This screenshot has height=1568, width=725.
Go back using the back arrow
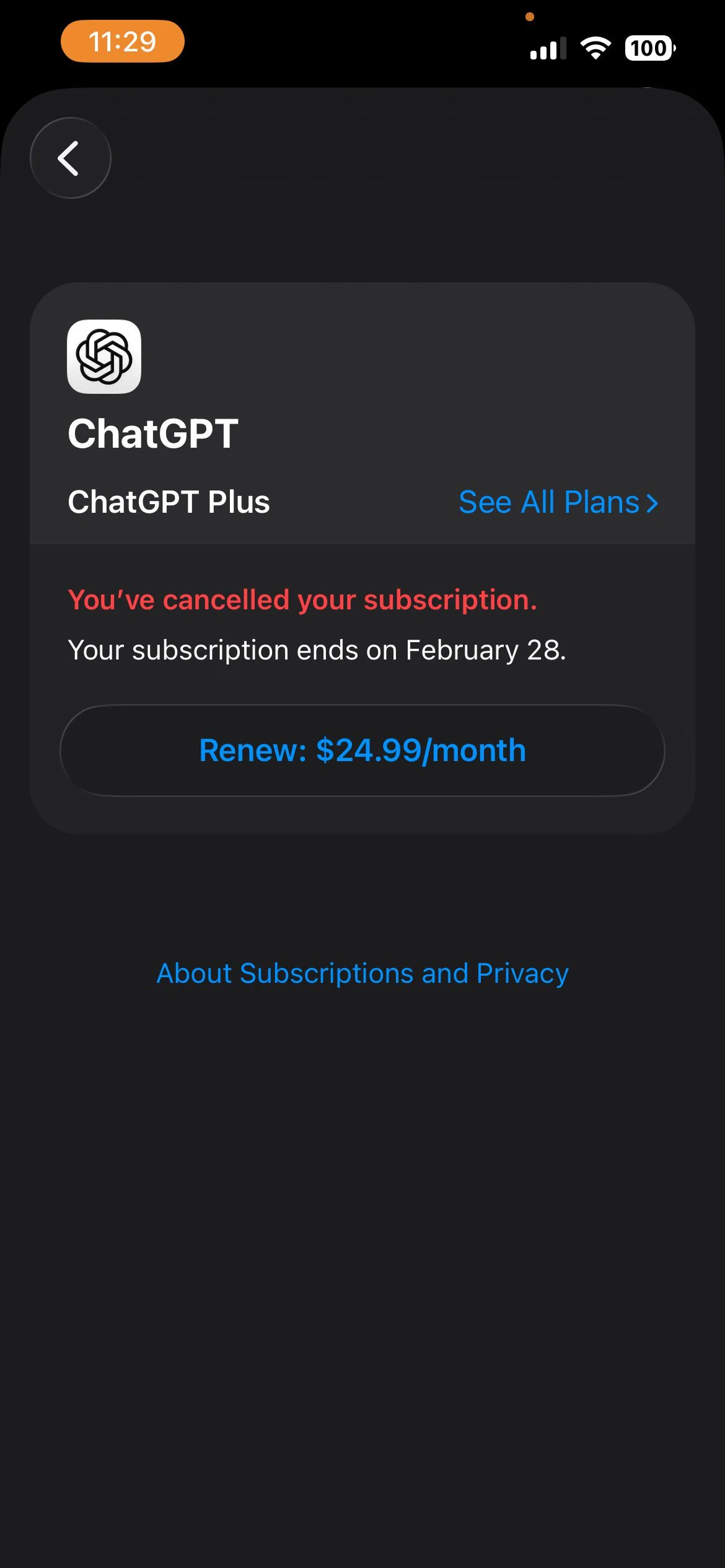coord(70,158)
